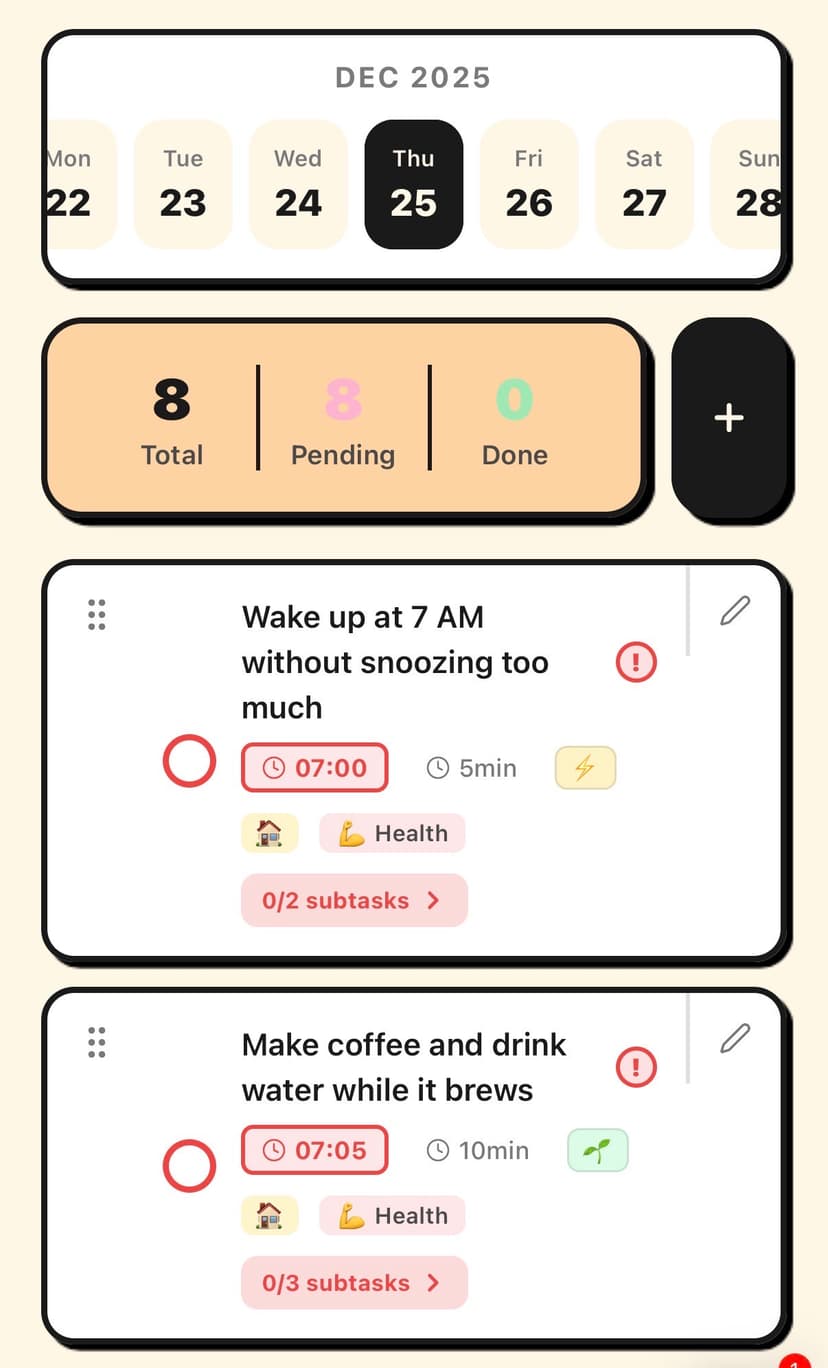828x1368 pixels.
Task: Mark 'Make coffee and drink water' task complete
Action: 189,1166
